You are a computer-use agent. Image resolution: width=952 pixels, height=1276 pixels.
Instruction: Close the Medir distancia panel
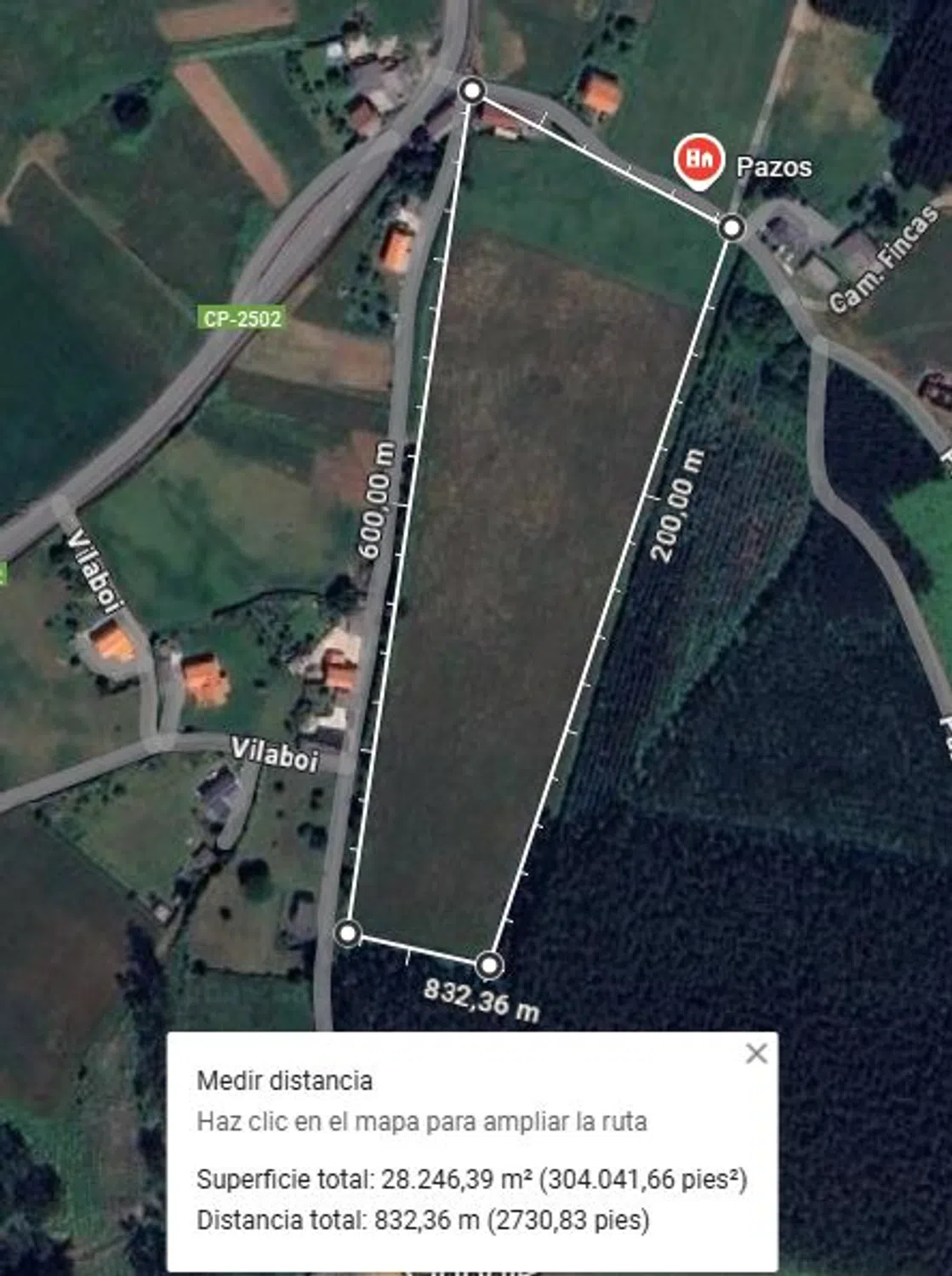coord(755,1054)
